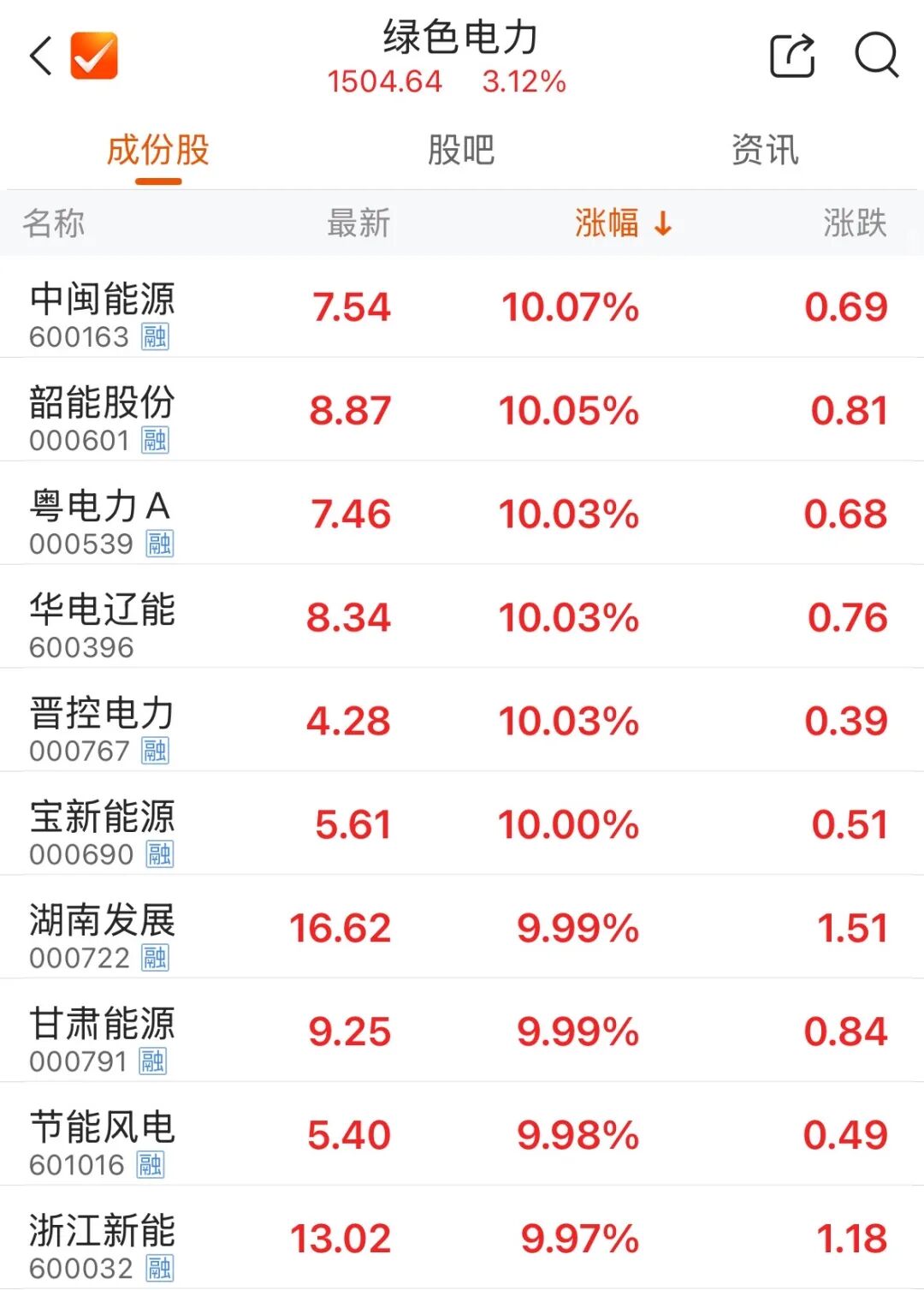The image size is (924, 1290).
Task: Open stock 甘肃能源 000791
Action: tap(103, 1039)
